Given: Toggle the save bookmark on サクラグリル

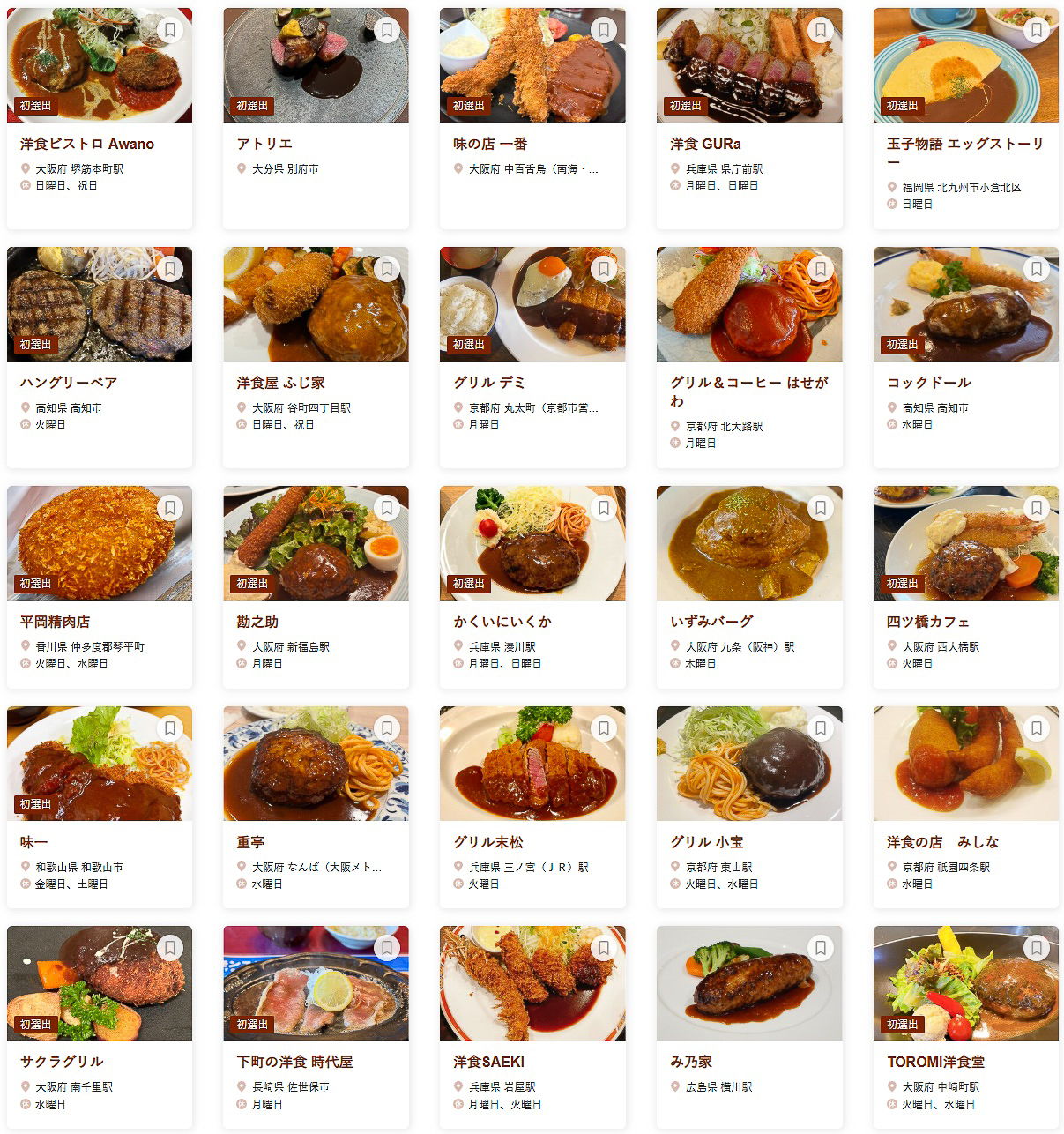Looking at the screenshot, I should 168,948.
